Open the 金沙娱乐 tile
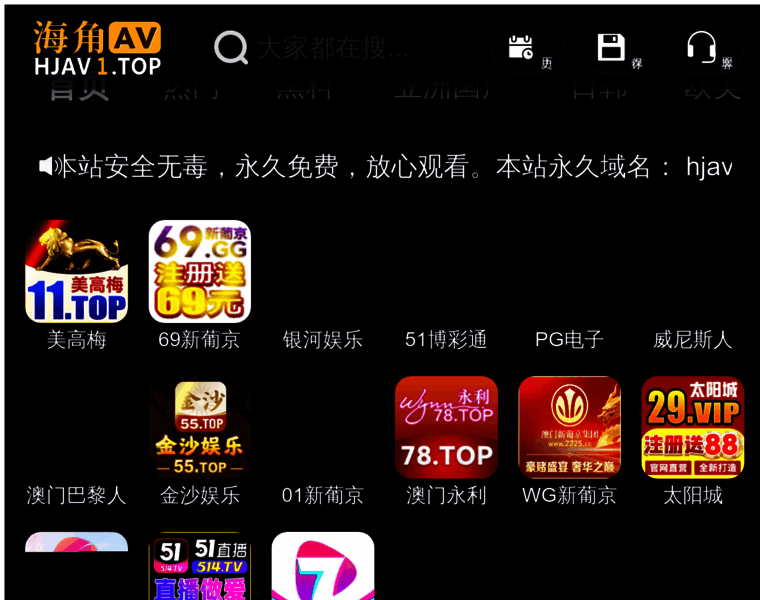 (x=199, y=428)
